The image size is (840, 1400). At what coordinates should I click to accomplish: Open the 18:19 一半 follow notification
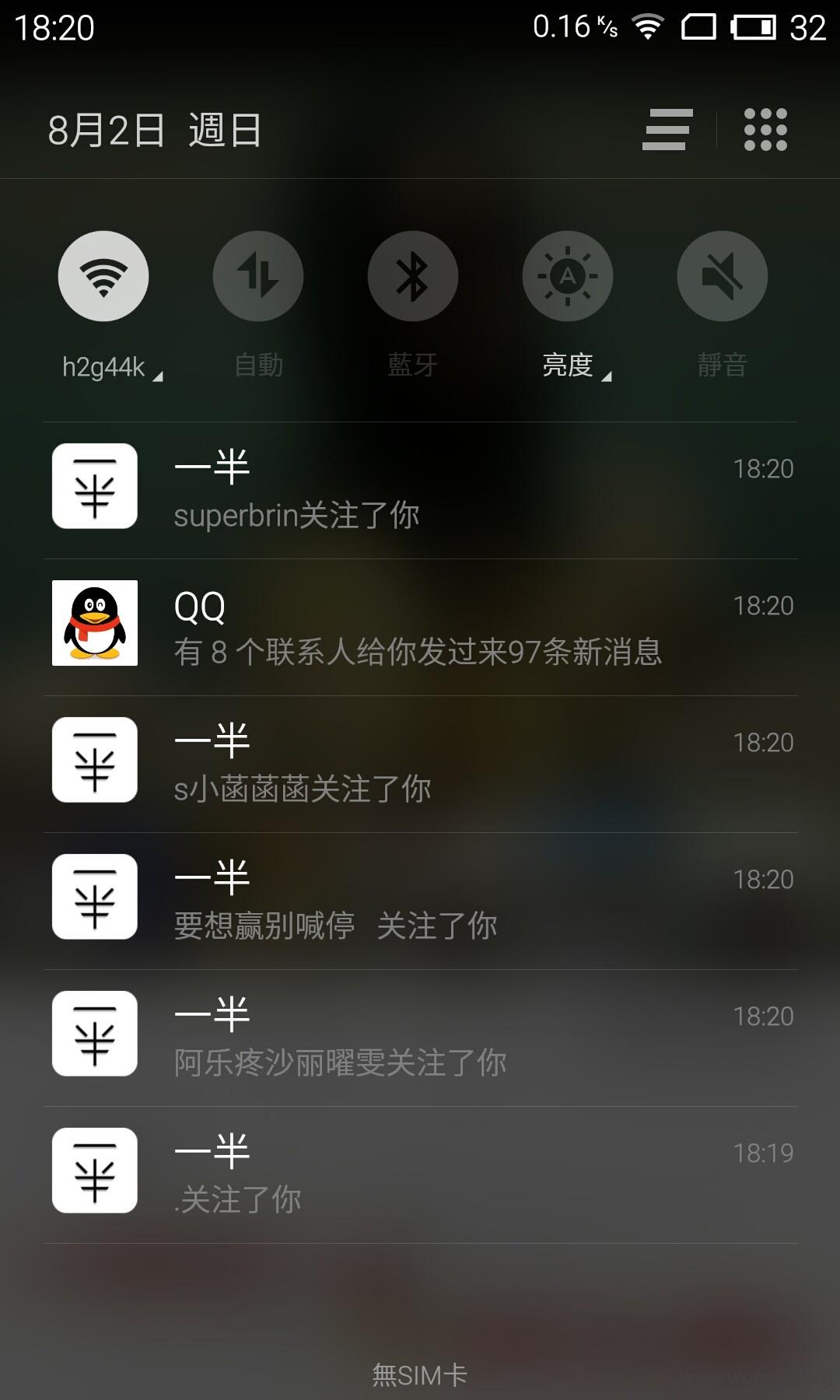coord(420,1175)
